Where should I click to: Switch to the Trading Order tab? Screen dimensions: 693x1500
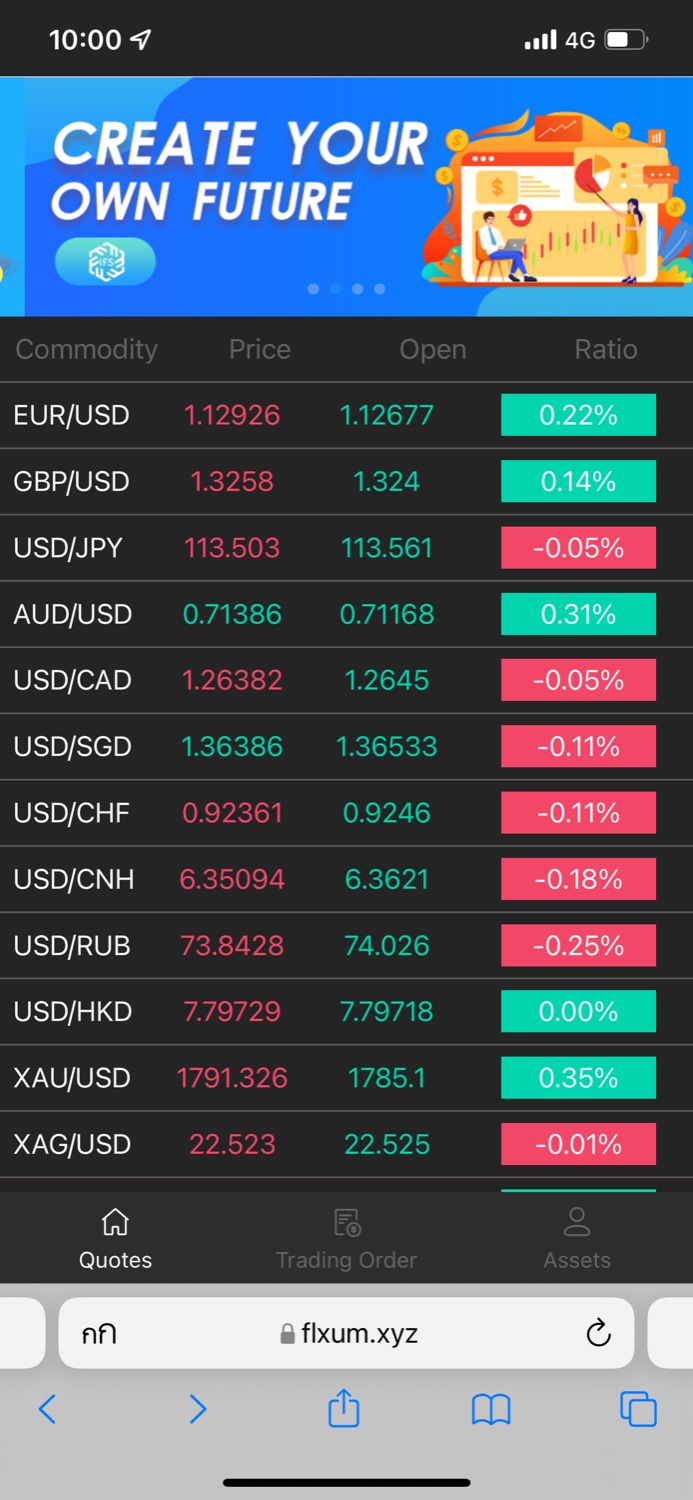click(346, 1238)
